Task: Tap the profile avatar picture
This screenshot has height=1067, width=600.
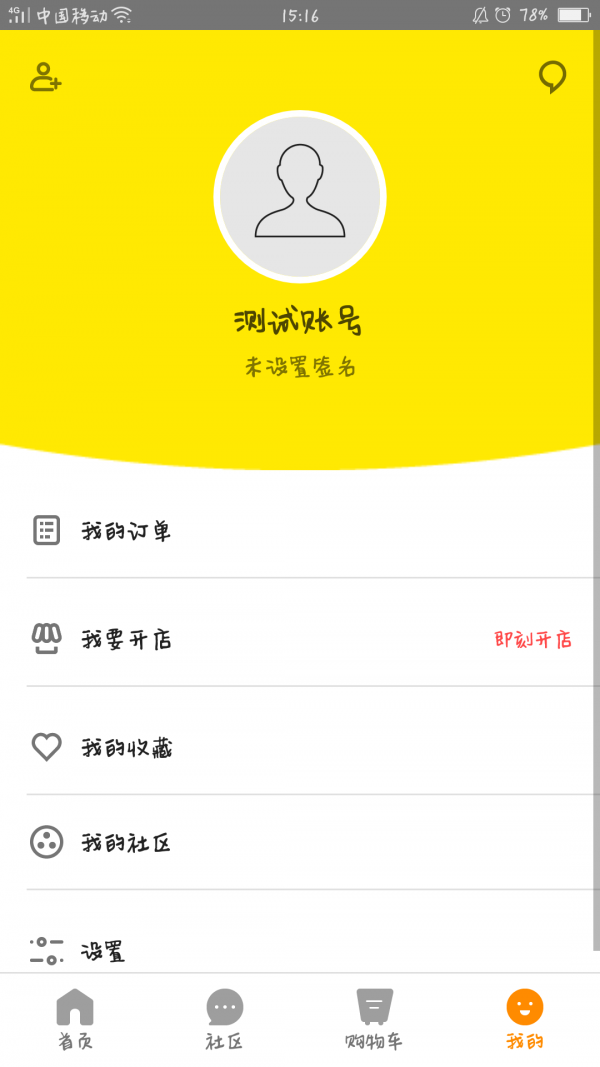Action: tap(300, 196)
